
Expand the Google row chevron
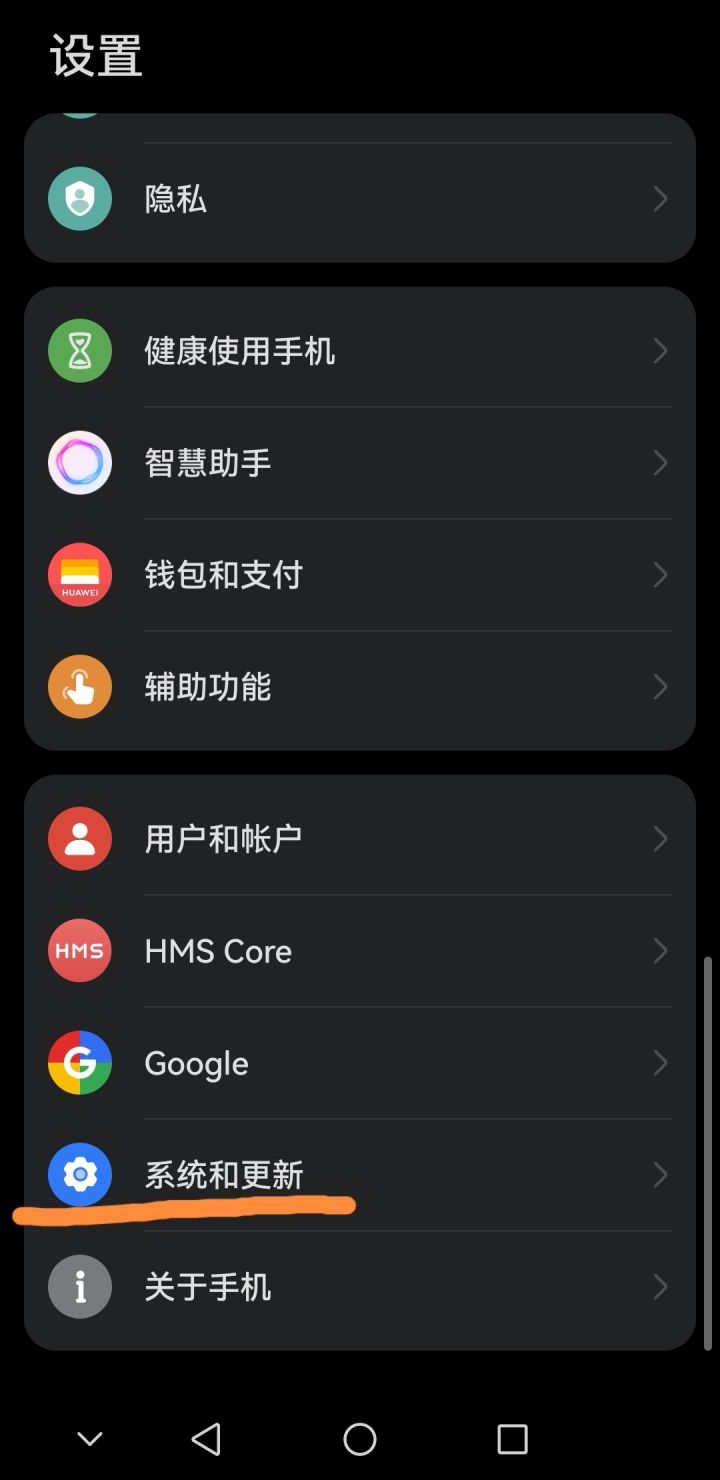660,1063
